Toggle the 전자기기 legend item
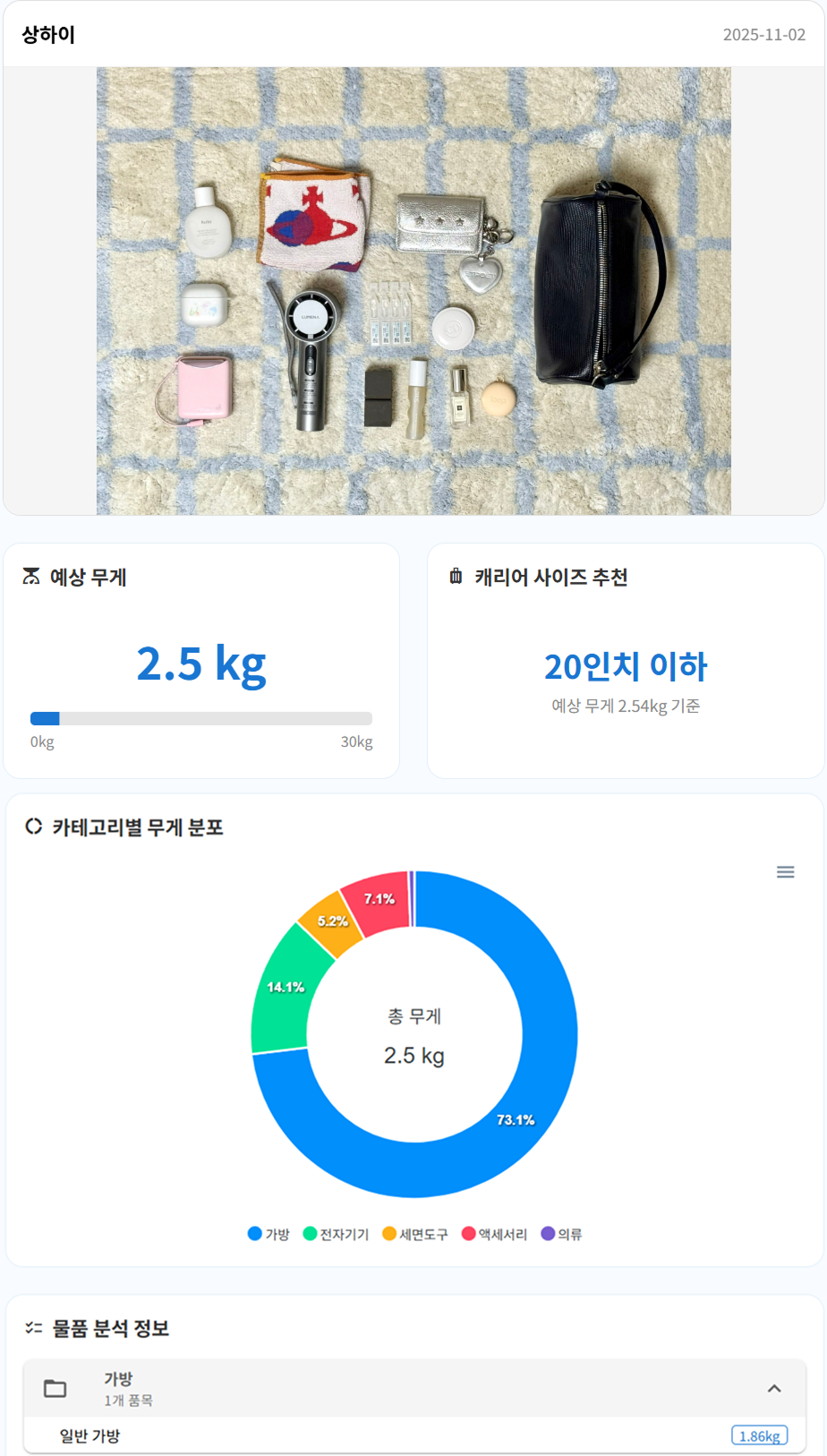This screenshot has height=1456, width=827. click(x=336, y=1234)
